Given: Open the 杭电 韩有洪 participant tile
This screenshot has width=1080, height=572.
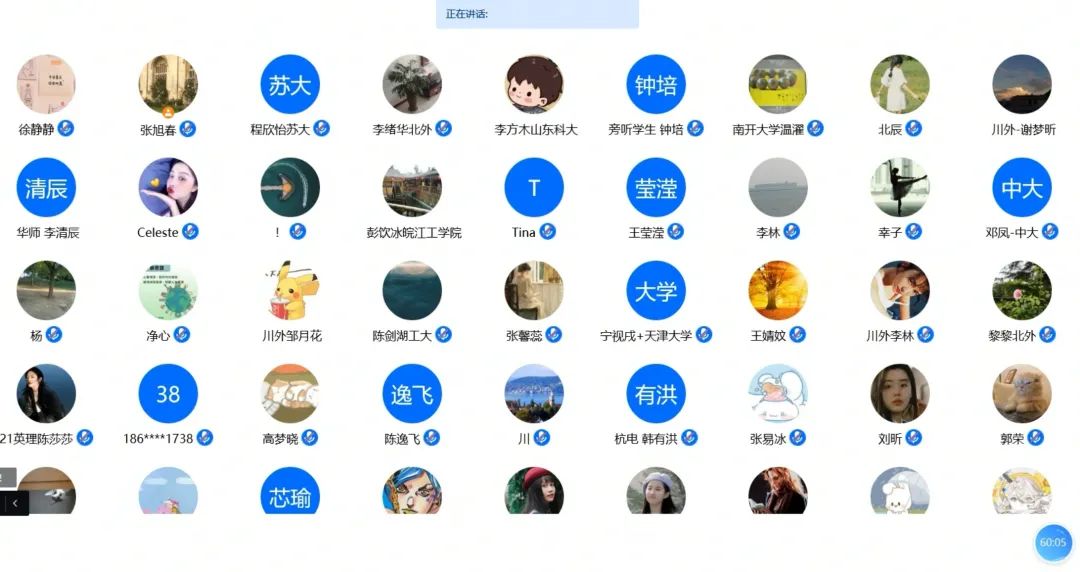Looking at the screenshot, I should (x=656, y=394).
